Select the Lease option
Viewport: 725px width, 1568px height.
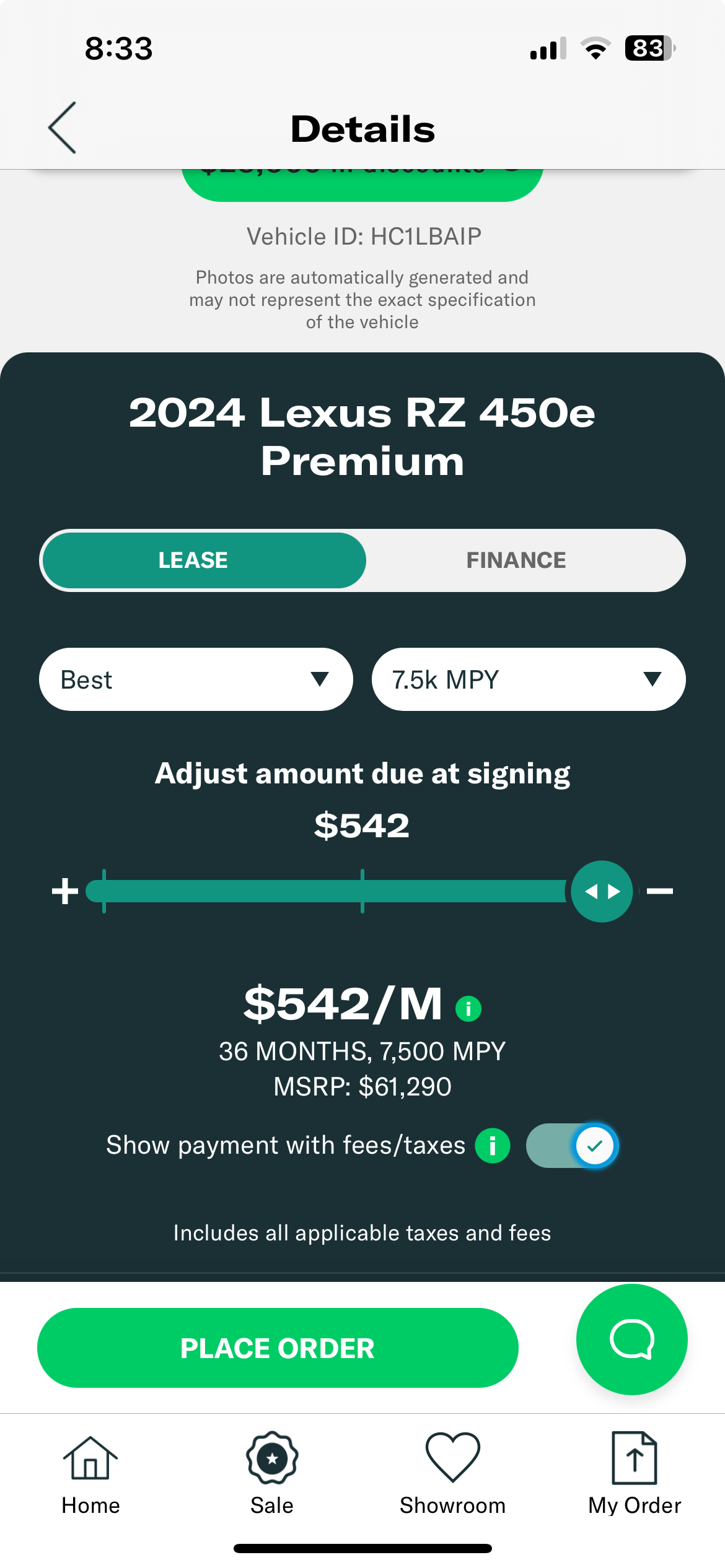(193, 560)
